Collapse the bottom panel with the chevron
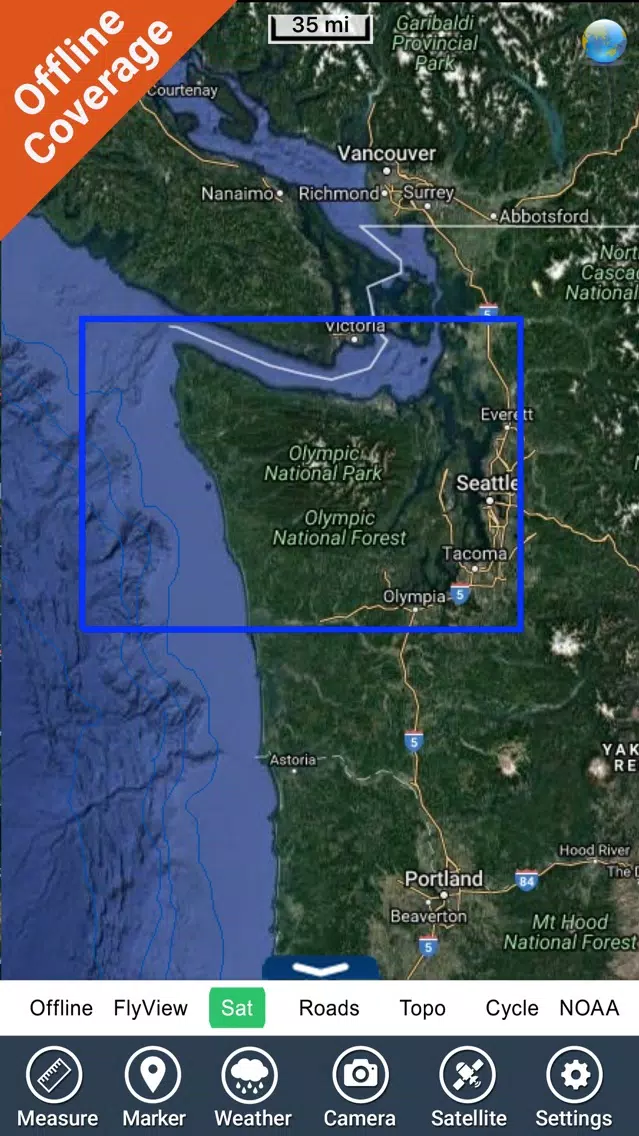 pos(320,969)
